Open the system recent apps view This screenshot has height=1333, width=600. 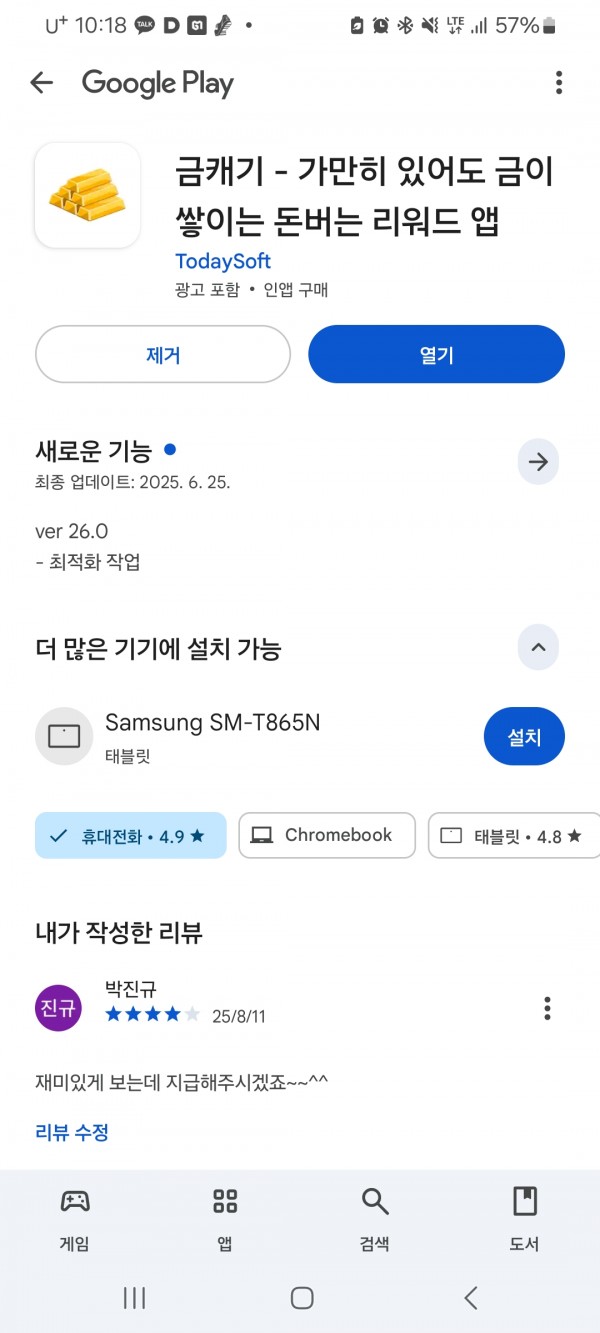(x=134, y=1298)
